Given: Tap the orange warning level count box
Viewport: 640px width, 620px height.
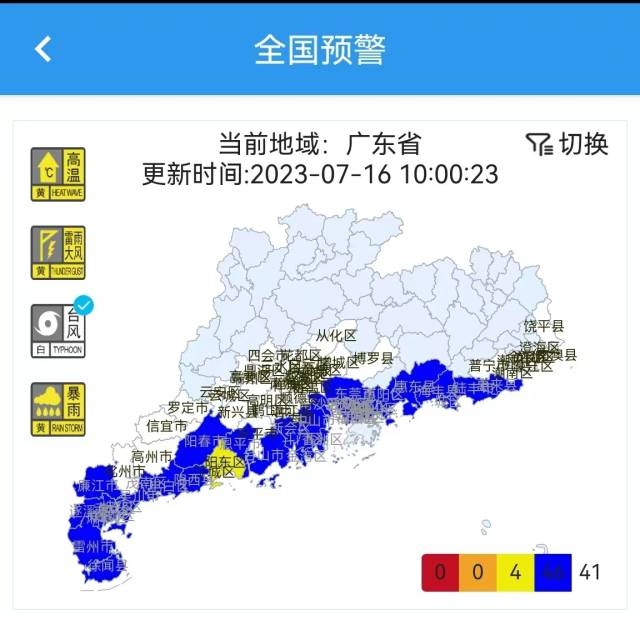Looking at the screenshot, I should tap(478, 572).
